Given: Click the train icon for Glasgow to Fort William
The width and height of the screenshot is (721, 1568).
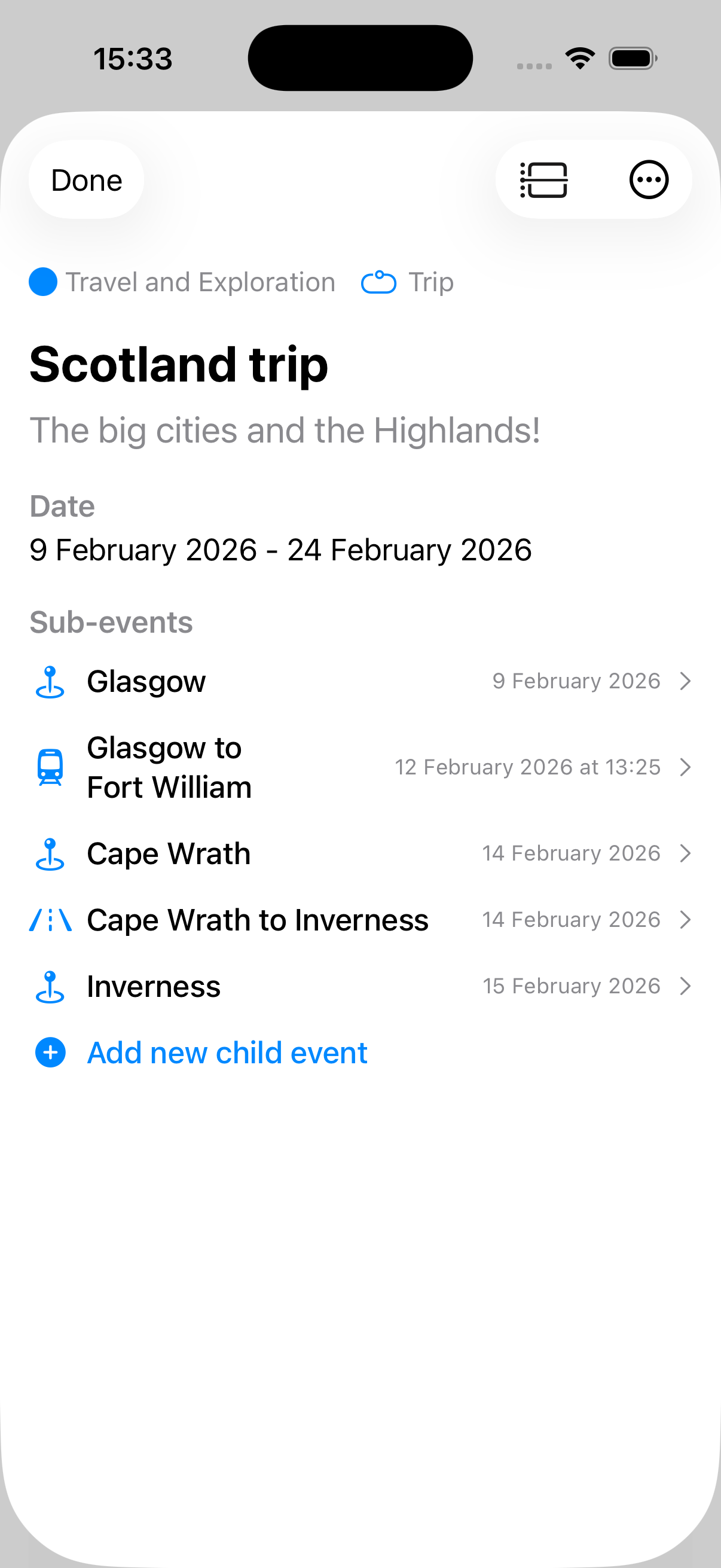Looking at the screenshot, I should click(x=50, y=767).
